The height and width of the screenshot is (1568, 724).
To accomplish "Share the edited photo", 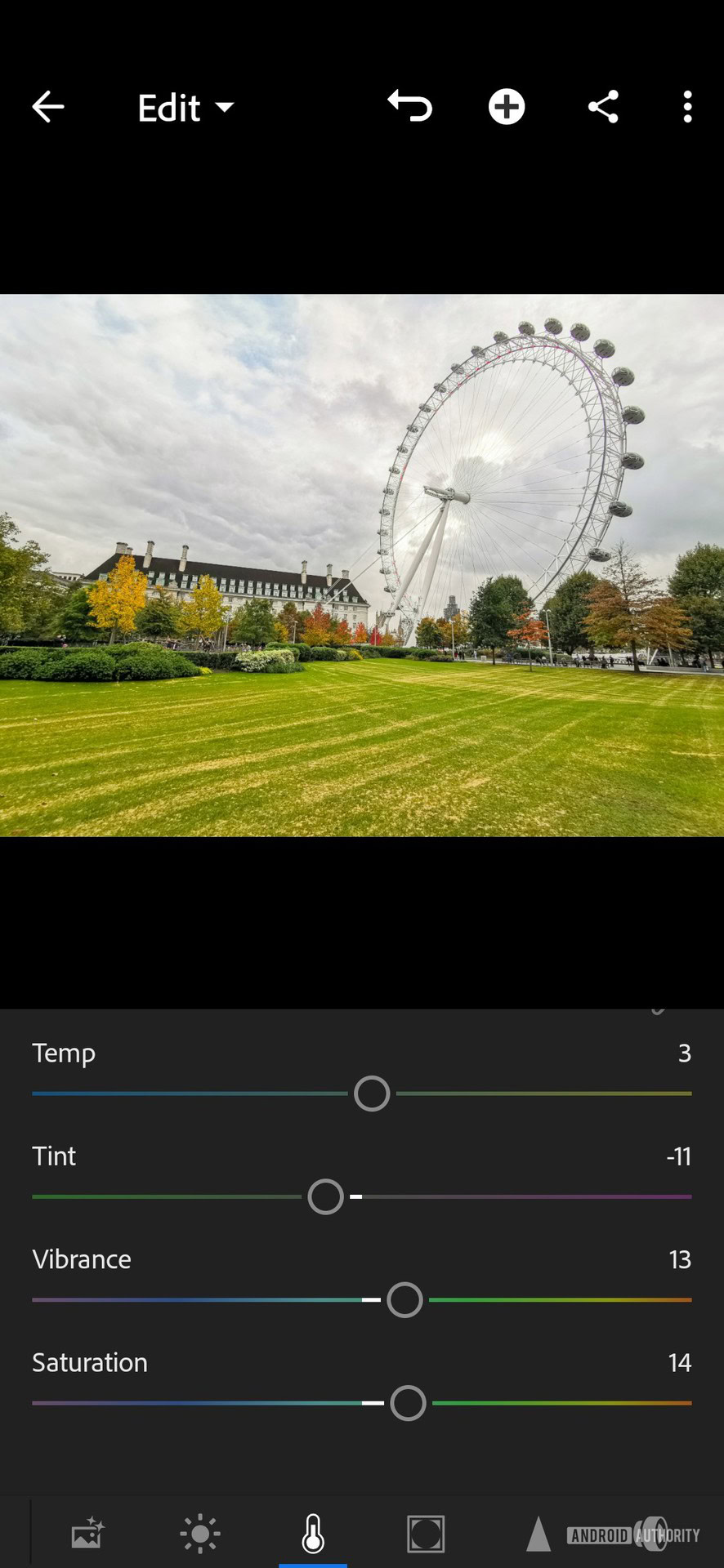I will point(603,107).
